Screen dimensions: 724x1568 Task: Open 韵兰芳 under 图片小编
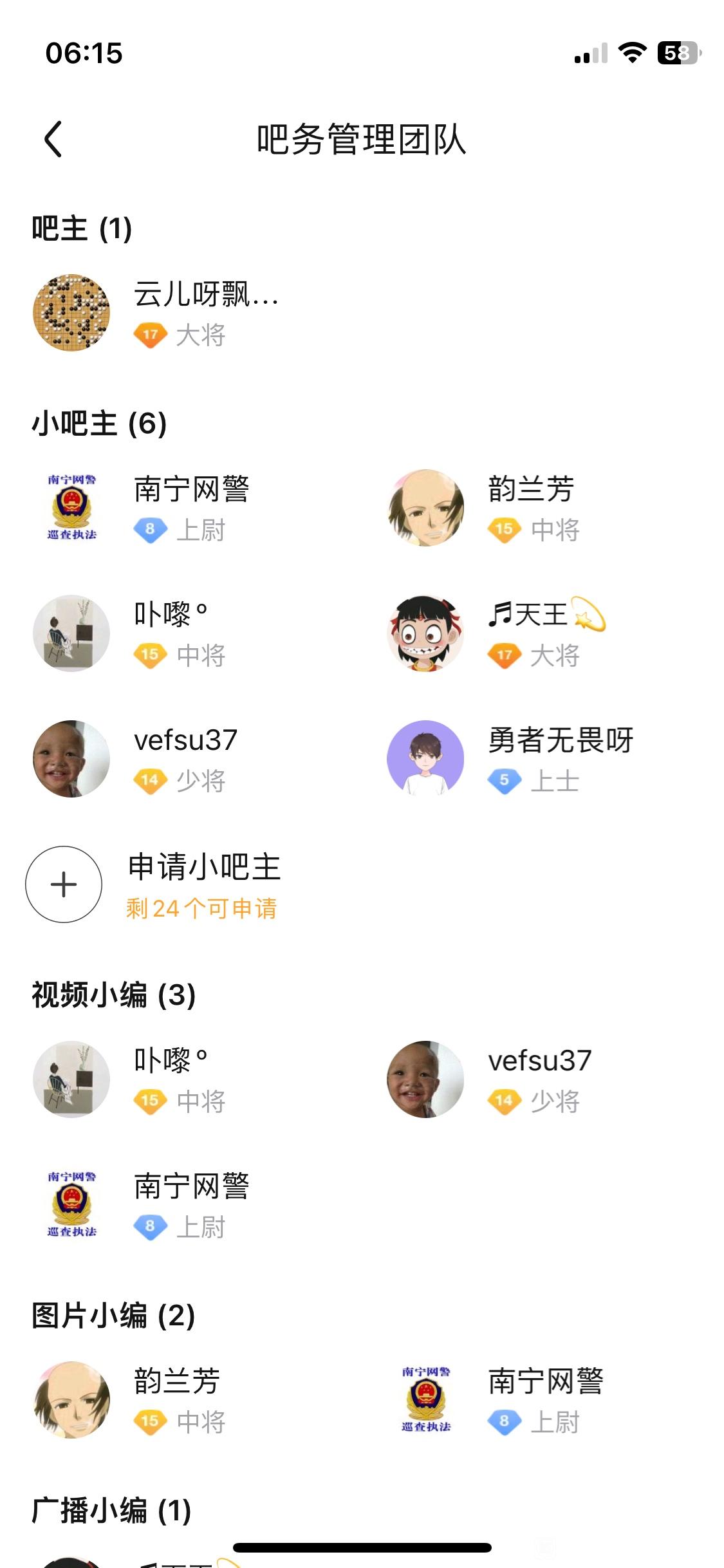pyautogui.click(x=71, y=1399)
